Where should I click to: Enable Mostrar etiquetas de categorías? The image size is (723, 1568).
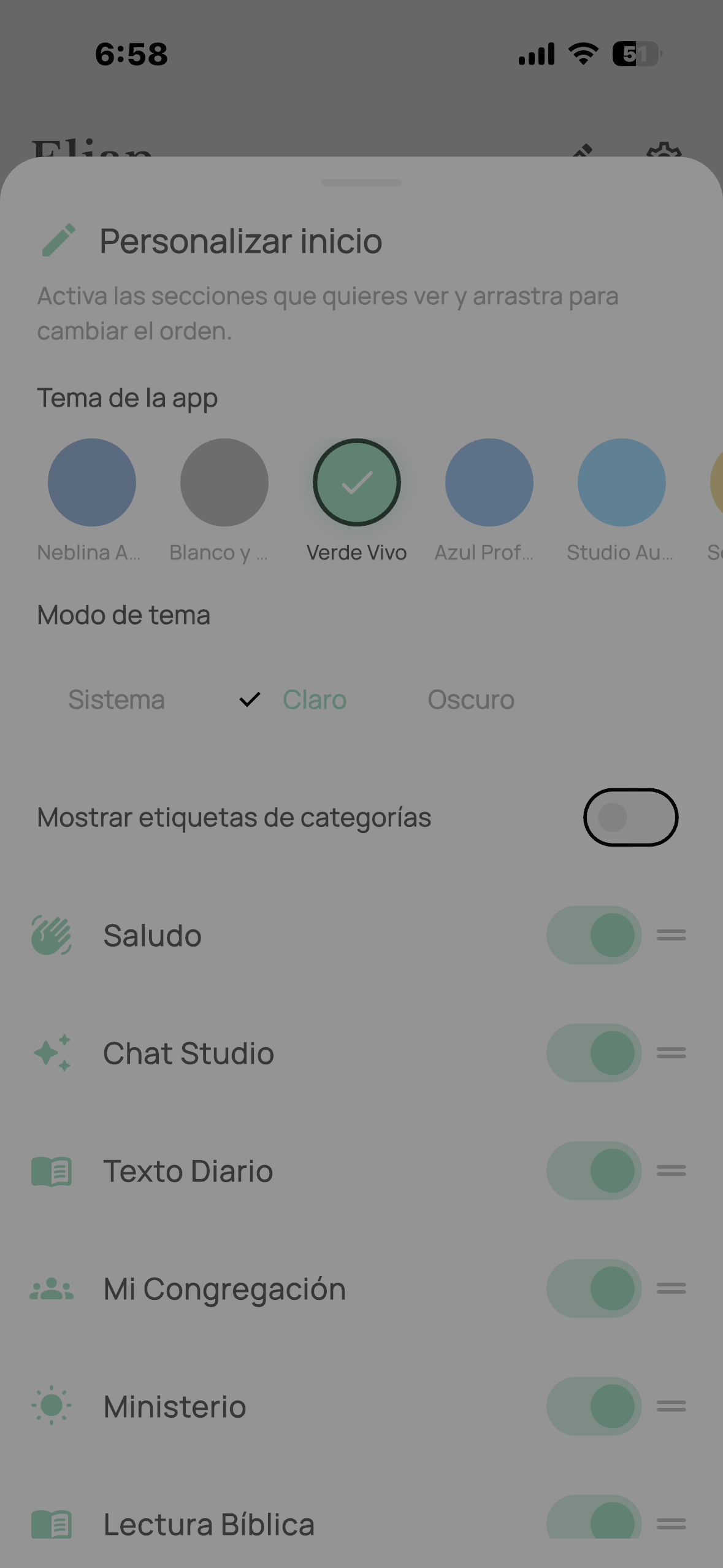pyautogui.click(x=630, y=817)
